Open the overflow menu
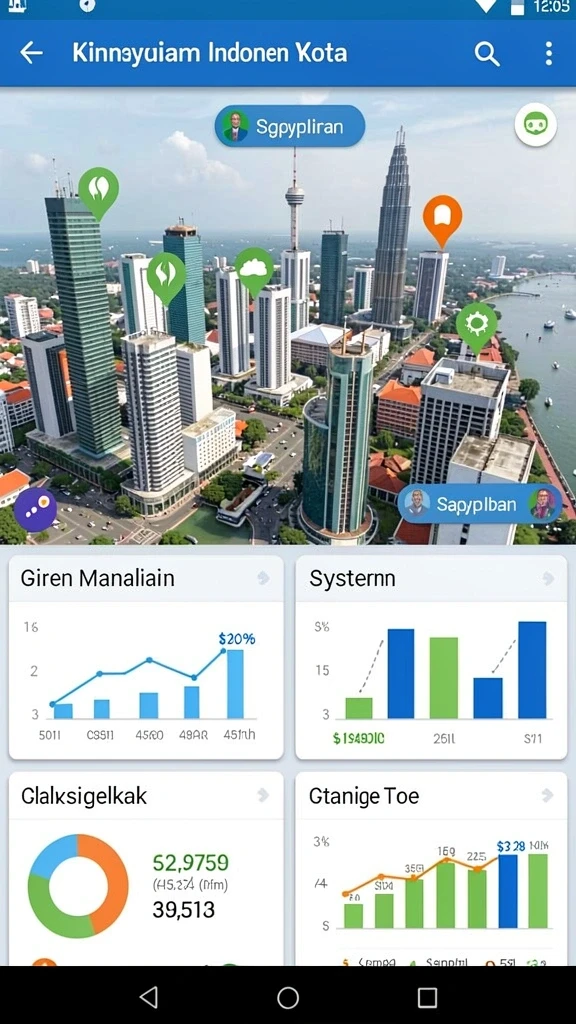 (x=549, y=54)
